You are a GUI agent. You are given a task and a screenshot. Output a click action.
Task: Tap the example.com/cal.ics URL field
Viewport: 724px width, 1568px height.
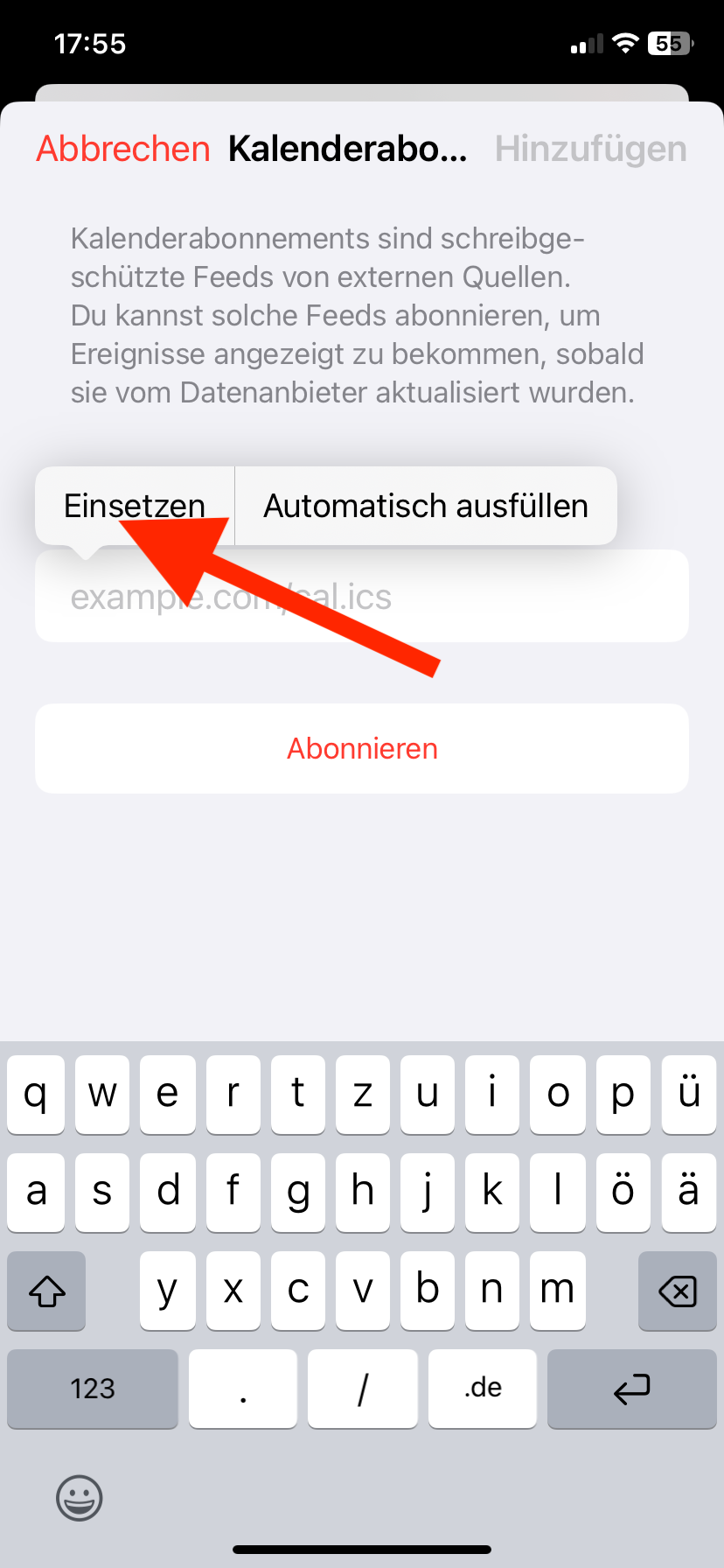362,597
